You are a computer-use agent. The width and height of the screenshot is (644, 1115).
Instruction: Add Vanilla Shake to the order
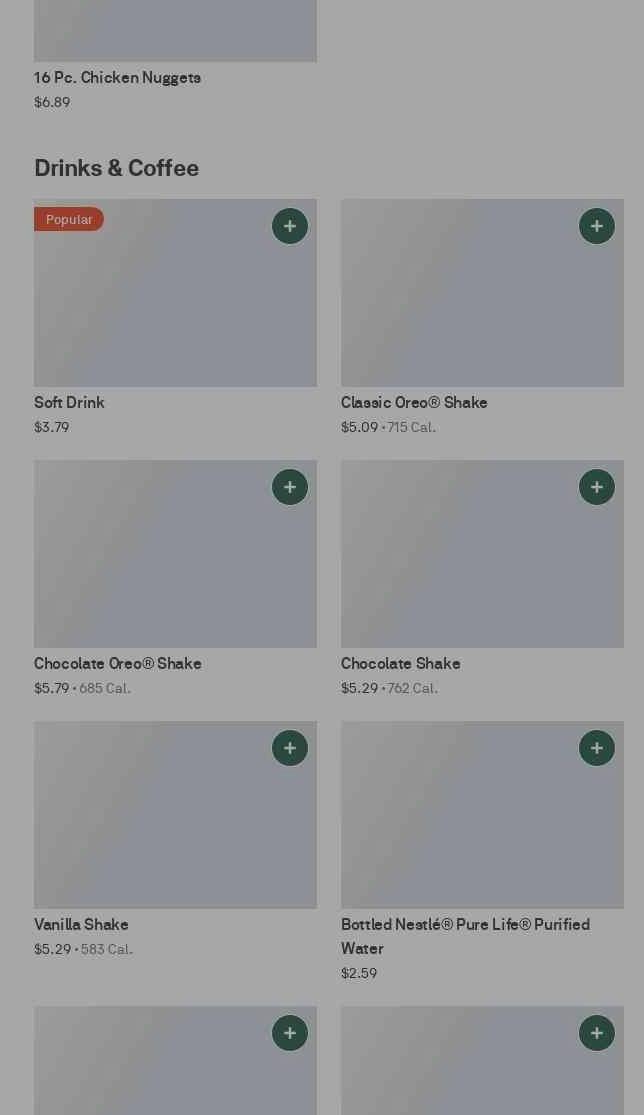pos(290,748)
